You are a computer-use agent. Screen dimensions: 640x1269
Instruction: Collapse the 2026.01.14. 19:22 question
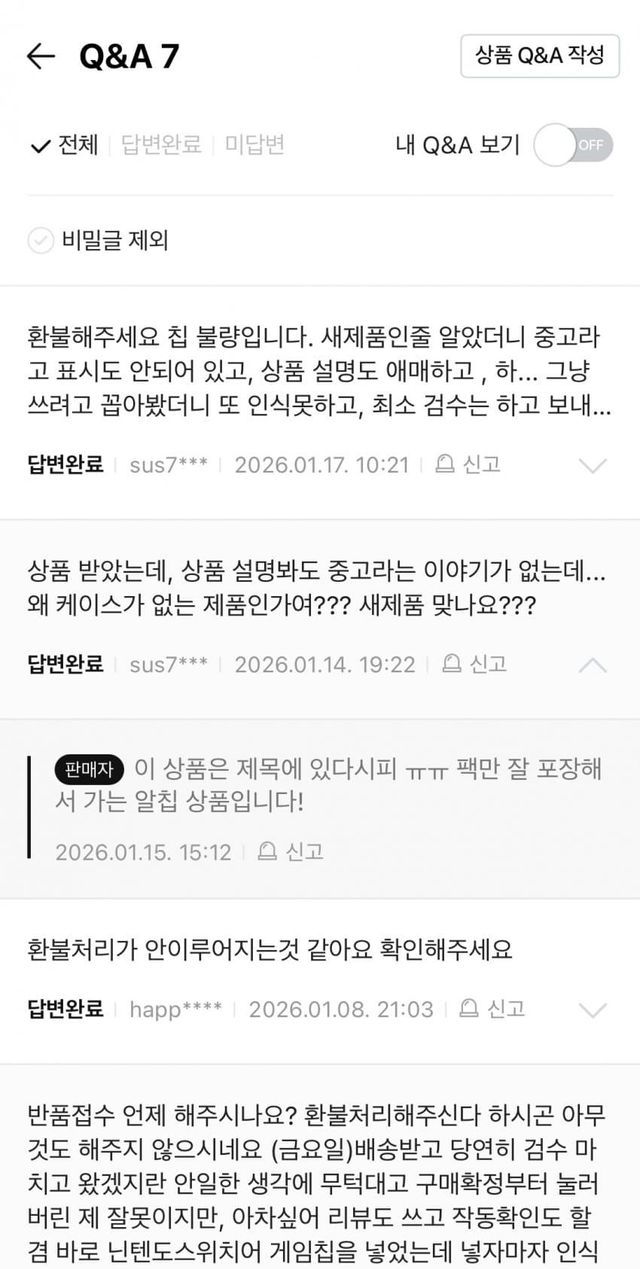(x=593, y=664)
